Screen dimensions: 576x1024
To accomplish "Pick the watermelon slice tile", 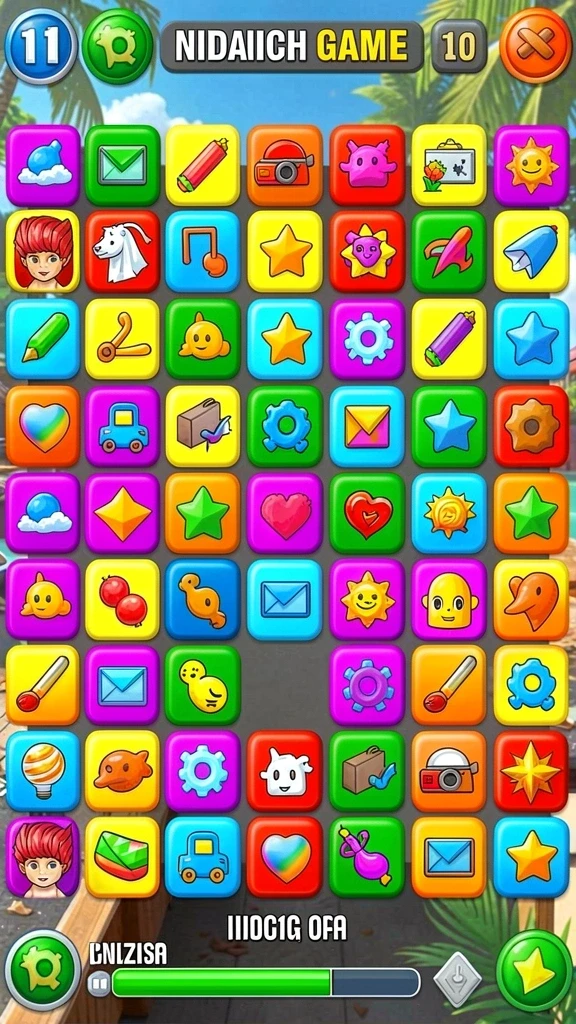I will point(122,857).
